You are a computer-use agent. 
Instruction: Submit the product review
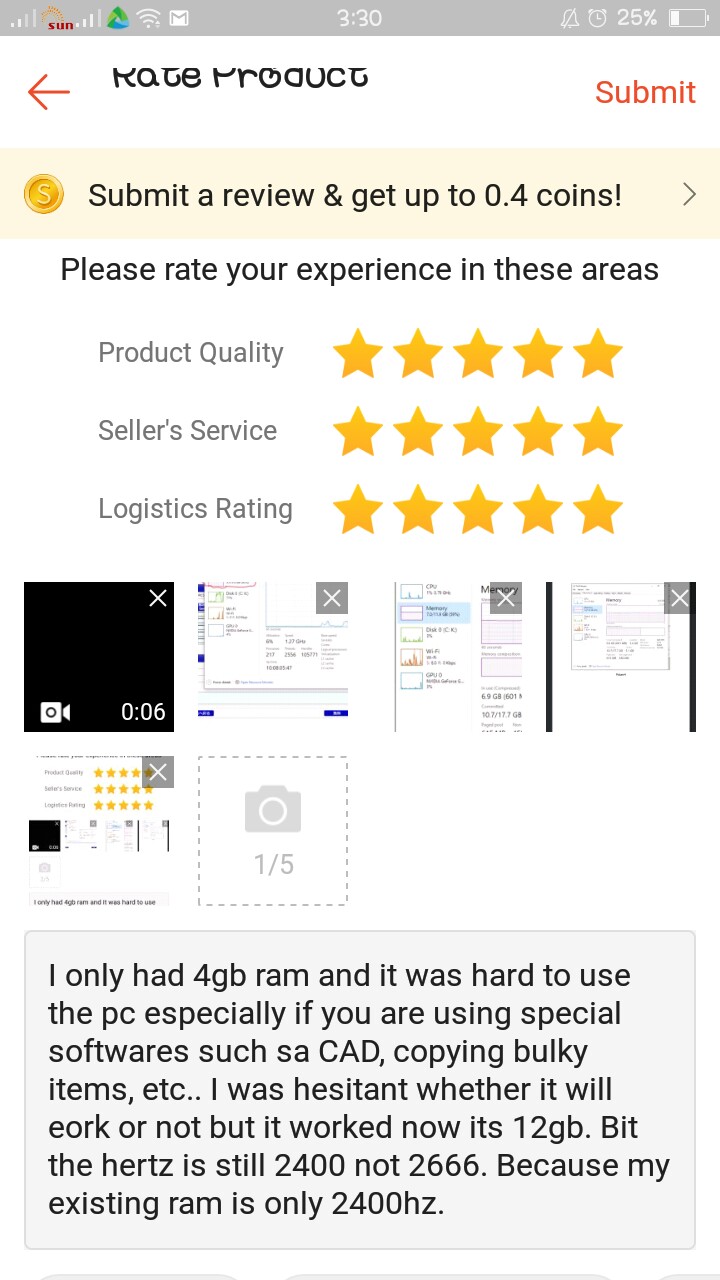pyautogui.click(x=645, y=92)
